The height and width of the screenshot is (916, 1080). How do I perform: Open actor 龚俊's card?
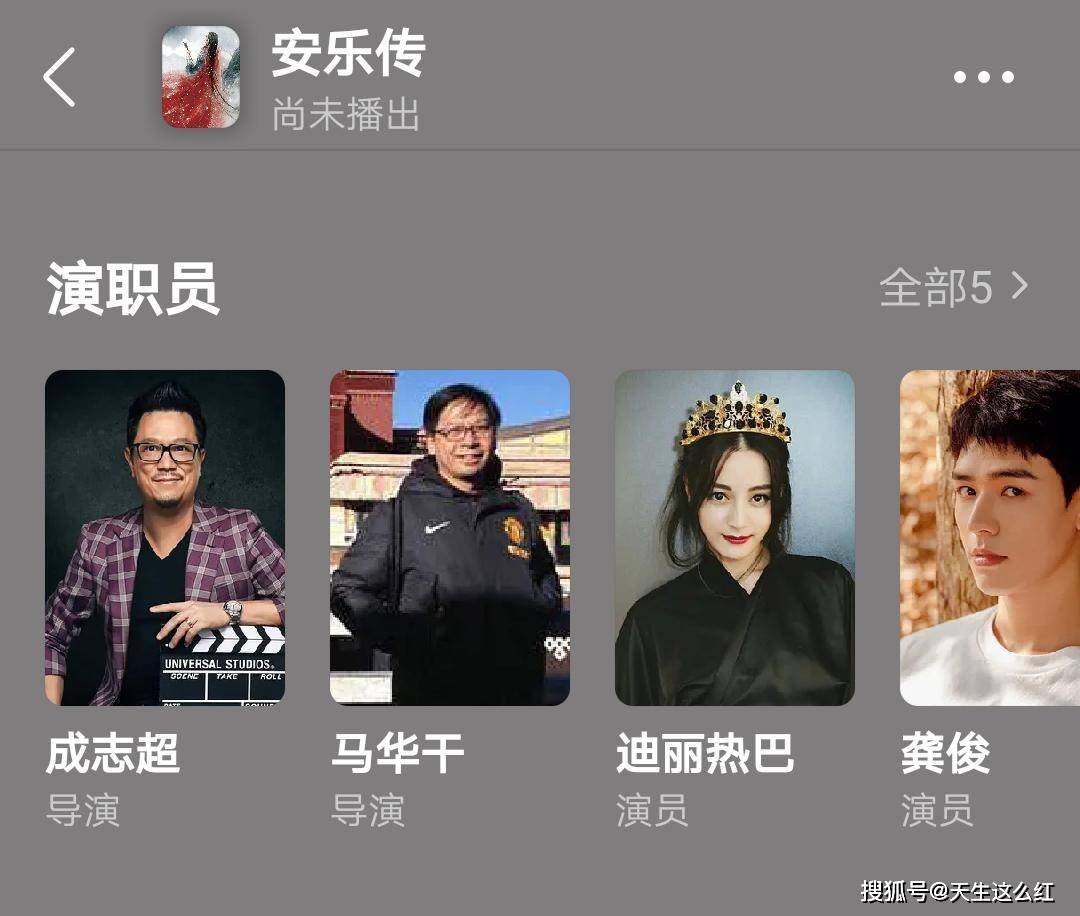click(x=990, y=538)
